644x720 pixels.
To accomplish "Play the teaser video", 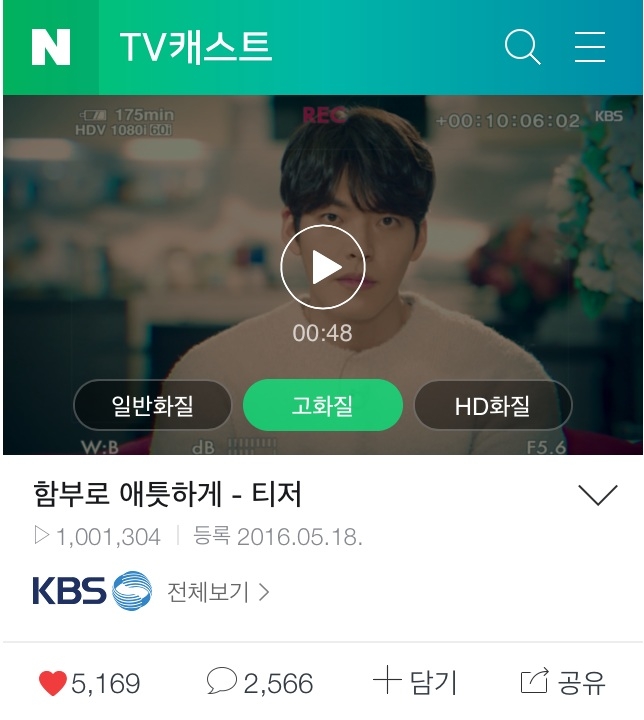I will click(x=322, y=267).
